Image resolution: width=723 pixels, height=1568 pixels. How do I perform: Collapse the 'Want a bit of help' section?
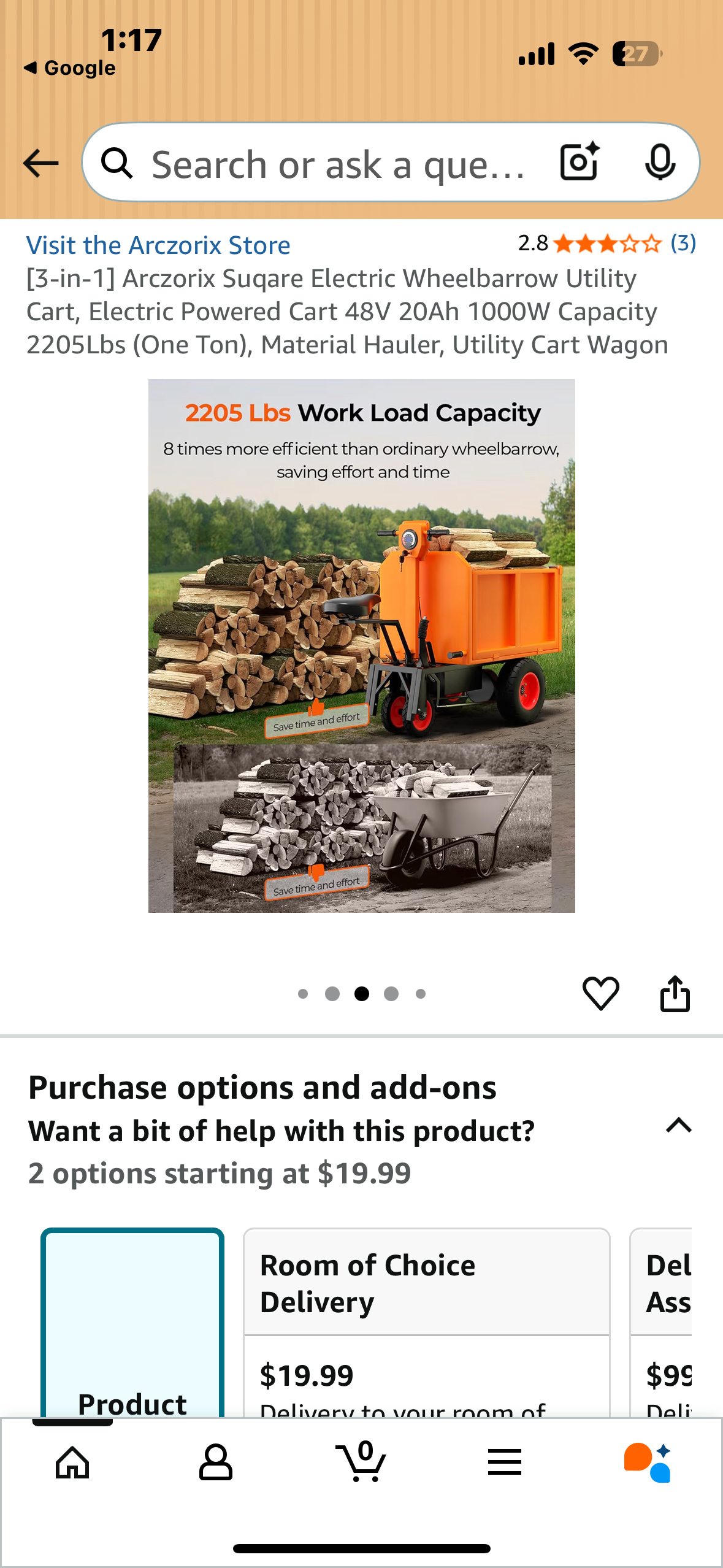[x=678, y=1126]
